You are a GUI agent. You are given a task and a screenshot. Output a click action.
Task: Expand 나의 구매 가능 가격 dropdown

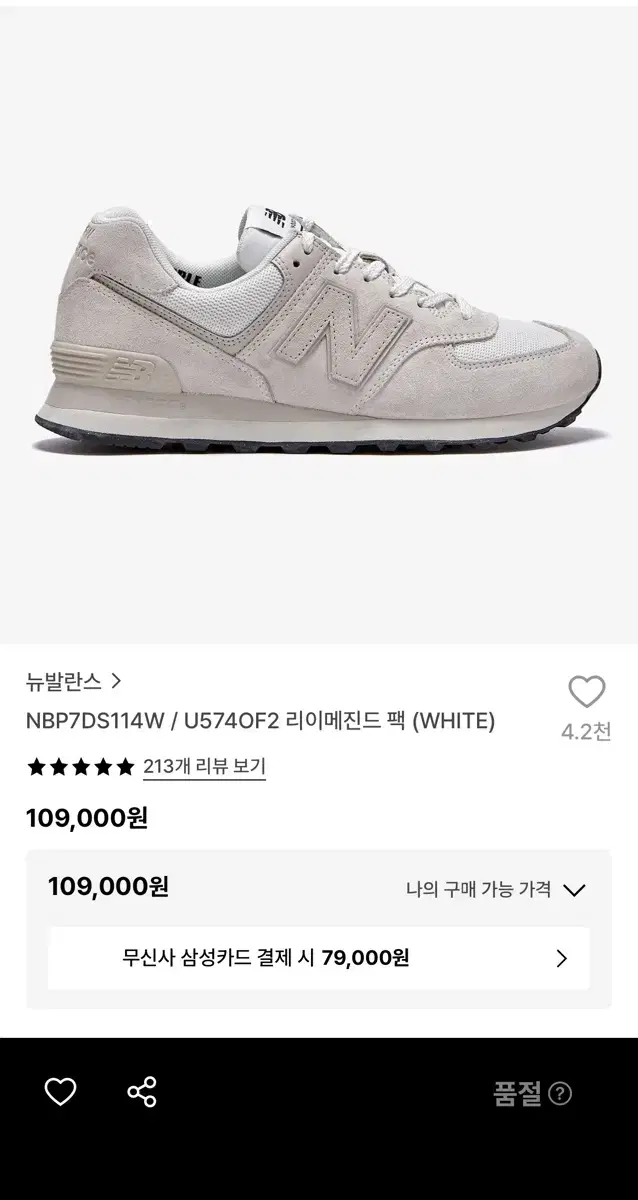click(x=496, y=889)
